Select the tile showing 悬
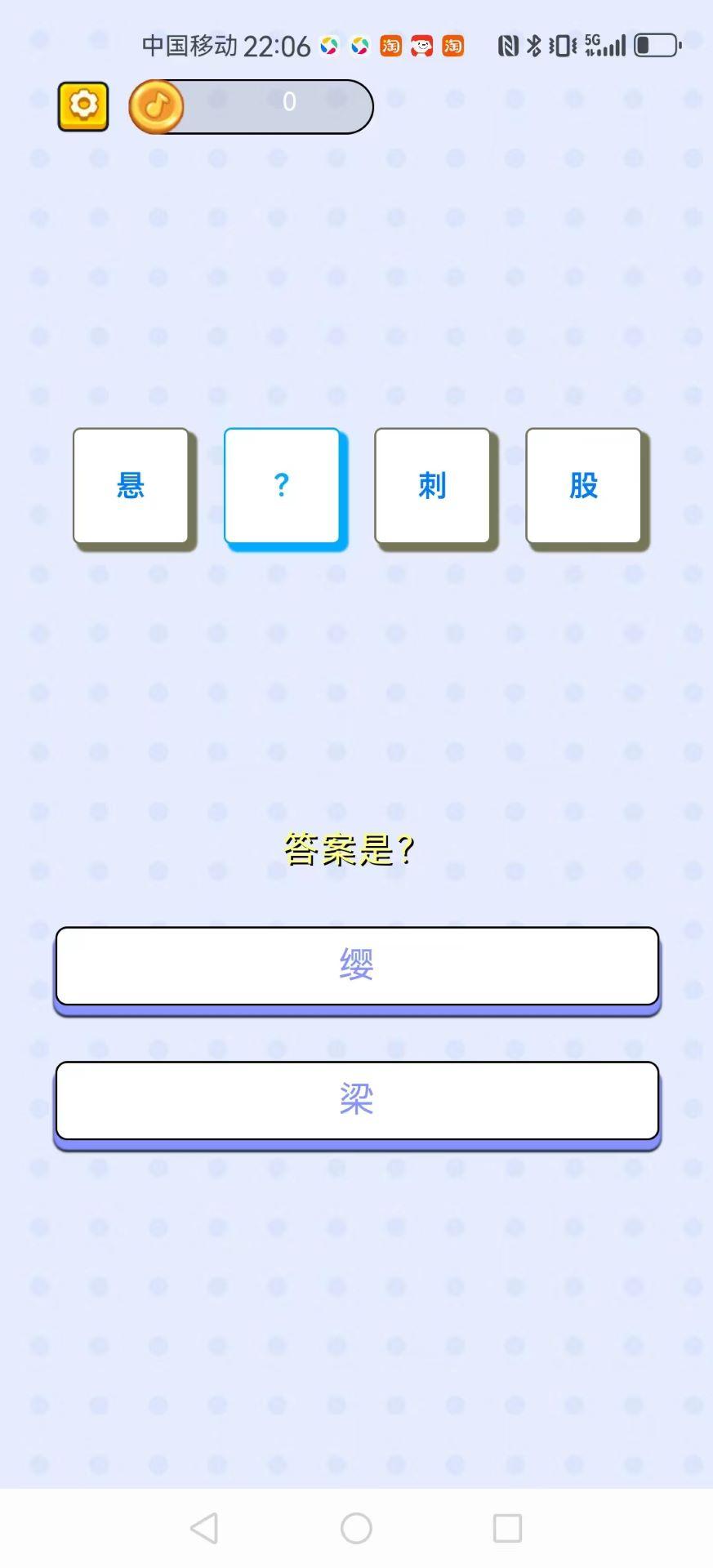 [131, 484]
